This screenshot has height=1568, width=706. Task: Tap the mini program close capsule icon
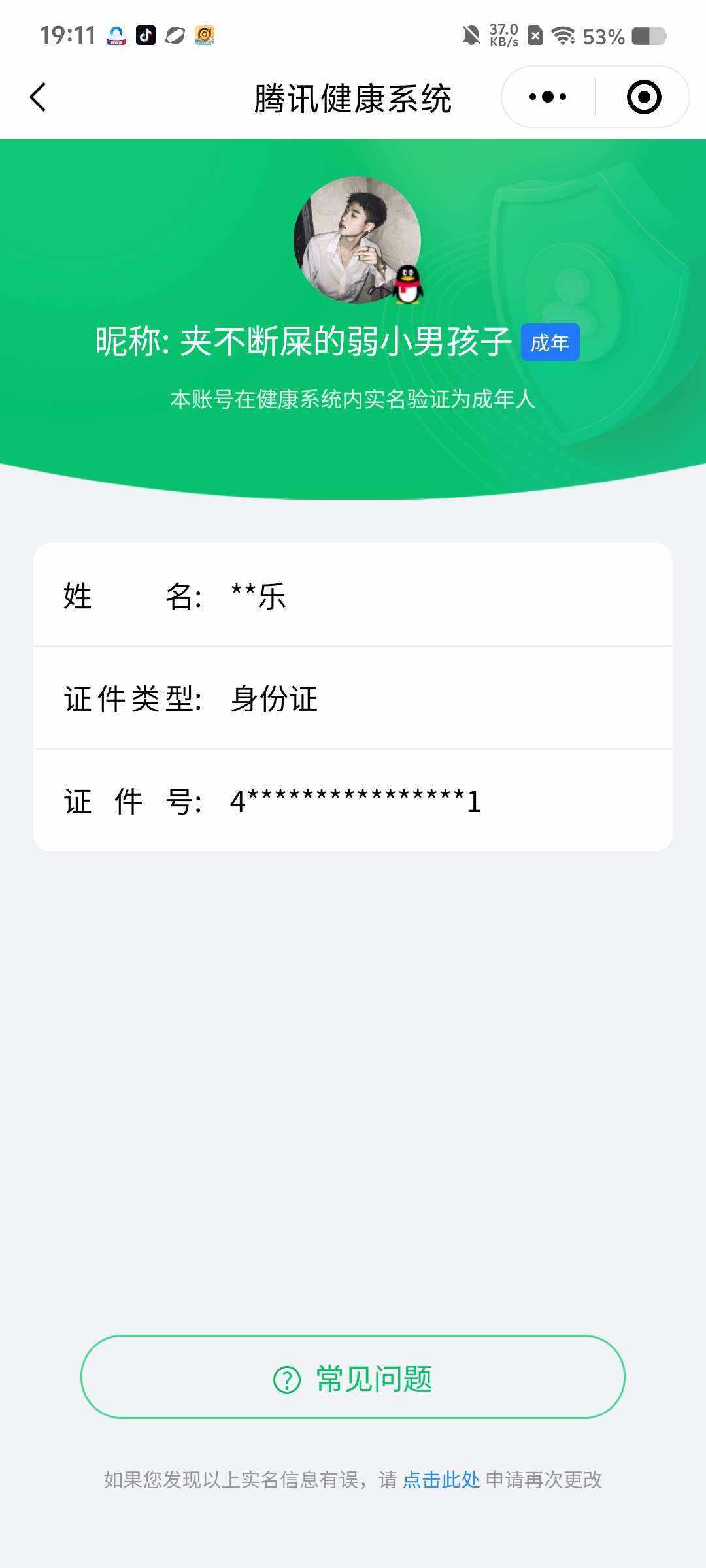coord(643,95)
